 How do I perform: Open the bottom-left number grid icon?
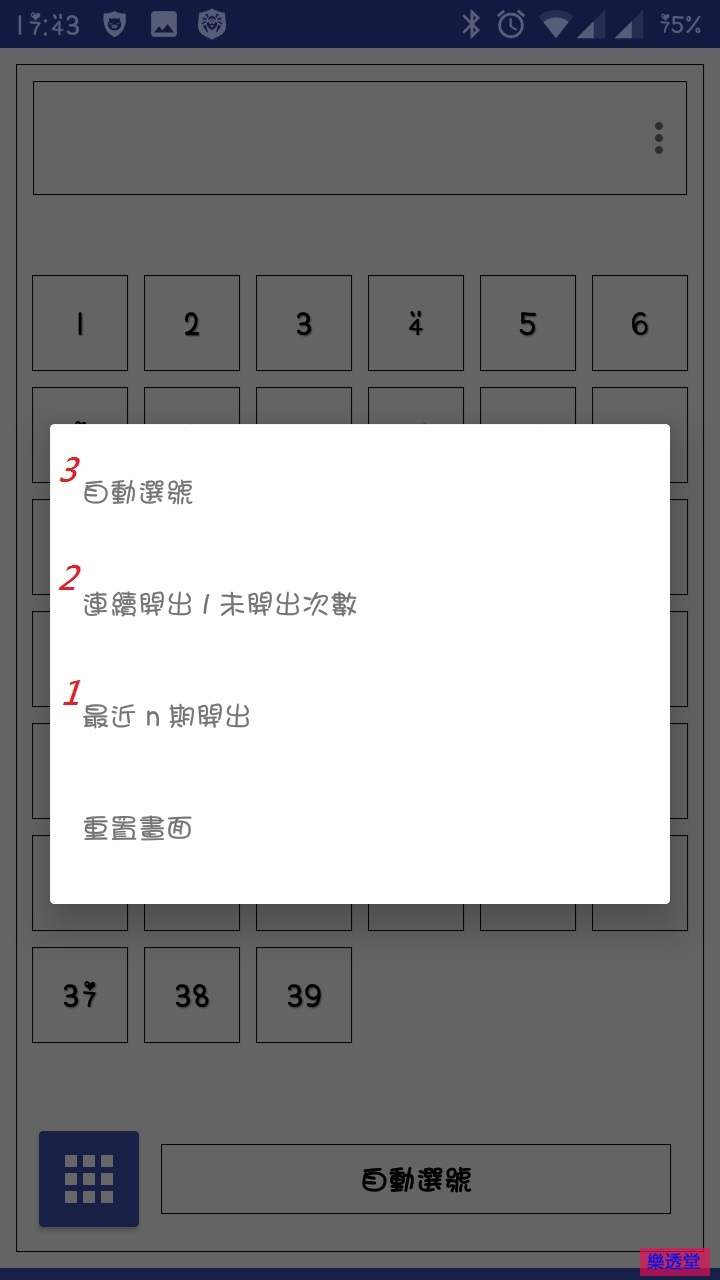(x=88, y=1178)
